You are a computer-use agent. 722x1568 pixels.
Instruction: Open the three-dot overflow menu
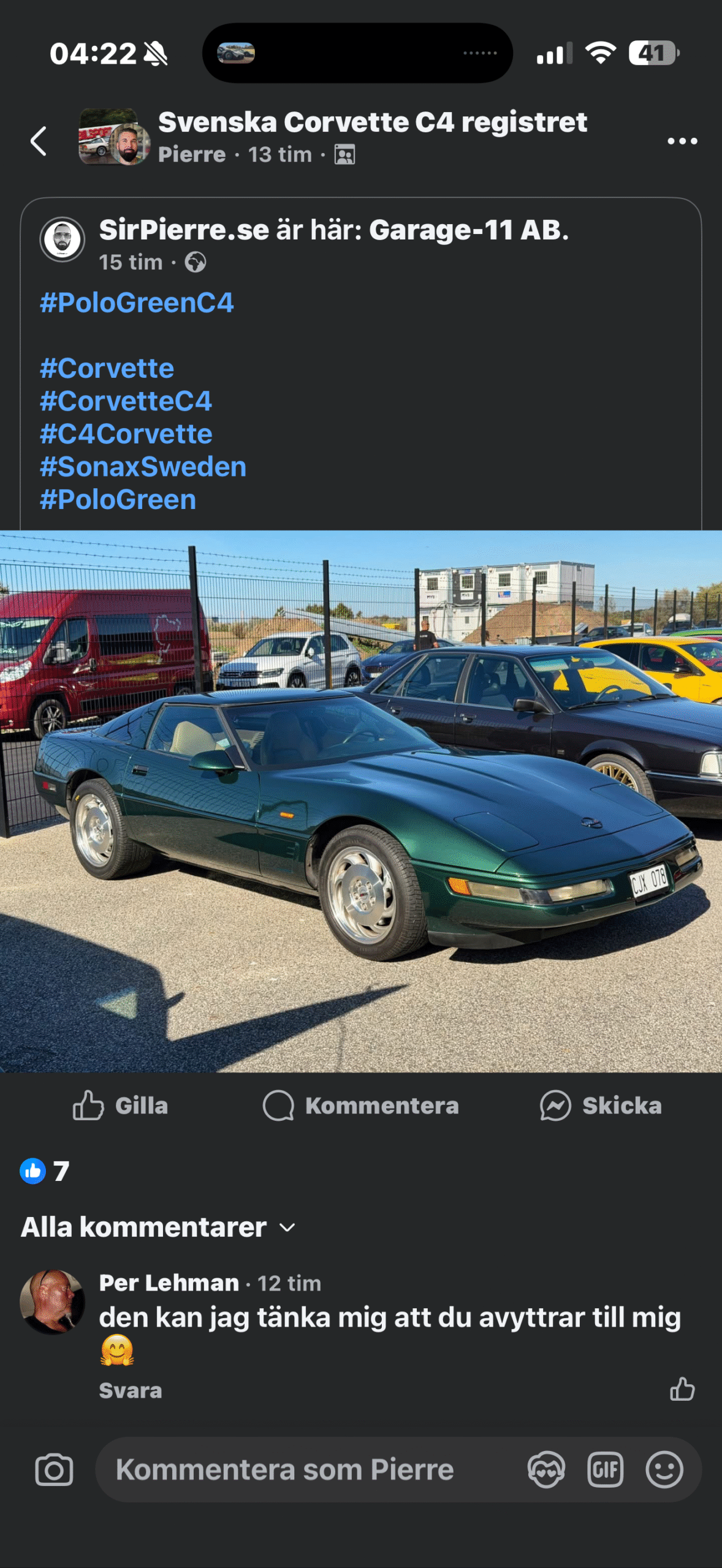click(682, 141)
